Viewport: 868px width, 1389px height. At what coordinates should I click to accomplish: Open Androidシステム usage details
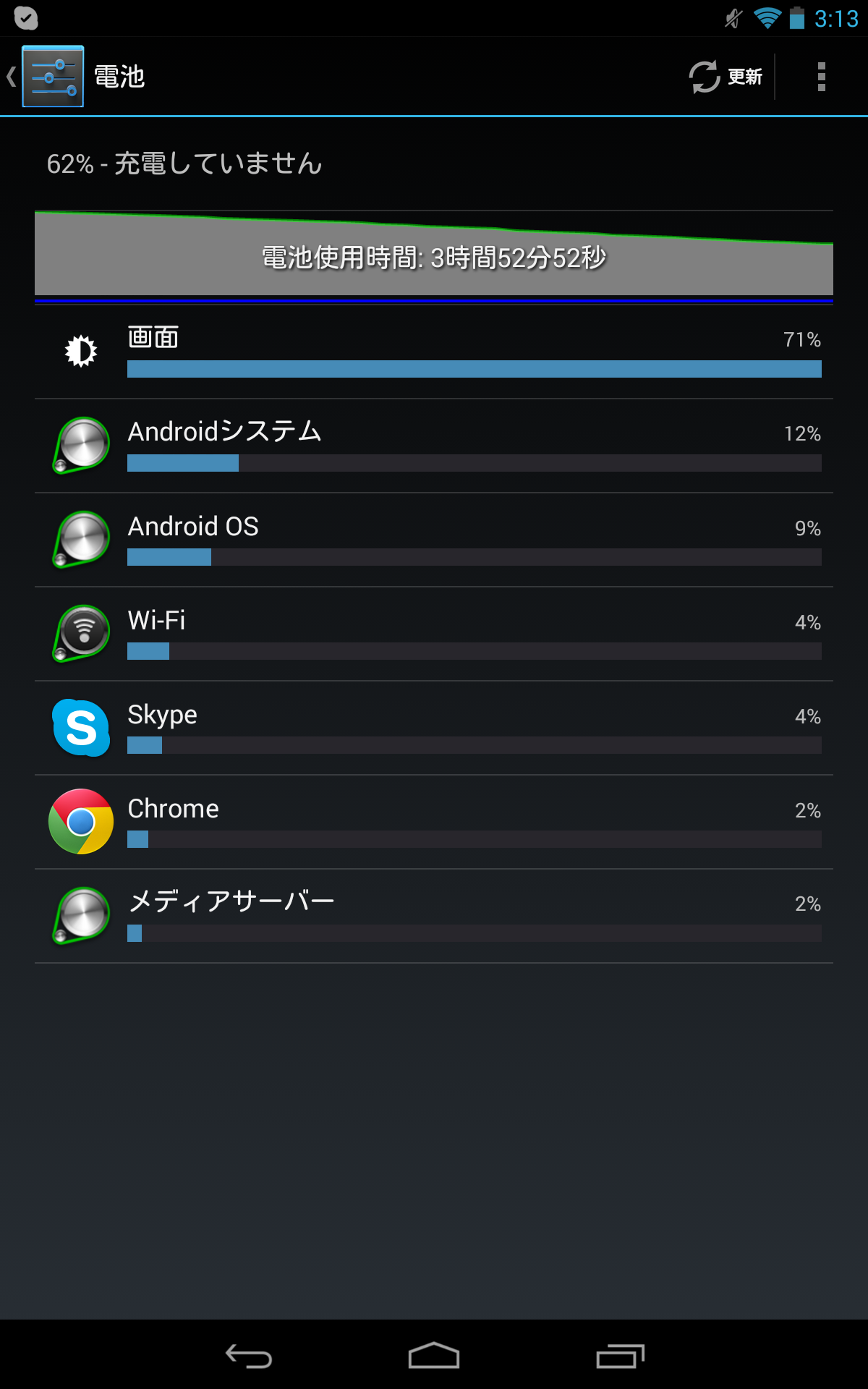click(x=434, y=446)
